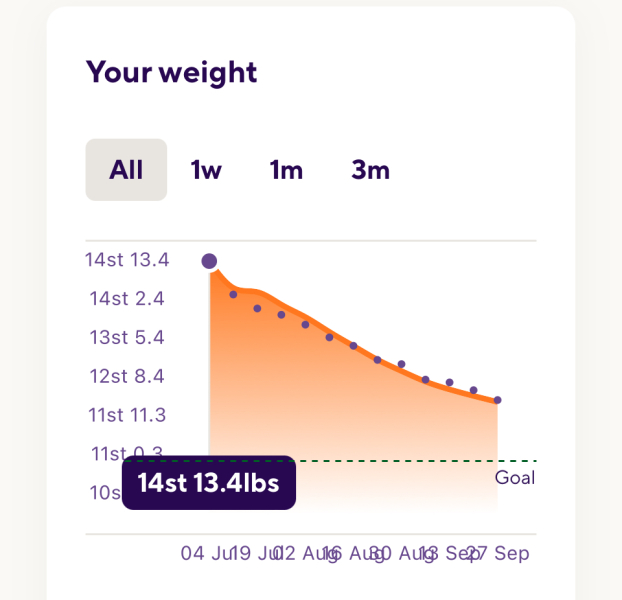Switch to the 1m range
Screen dimensions: 622x600
(x=286, y=170)
